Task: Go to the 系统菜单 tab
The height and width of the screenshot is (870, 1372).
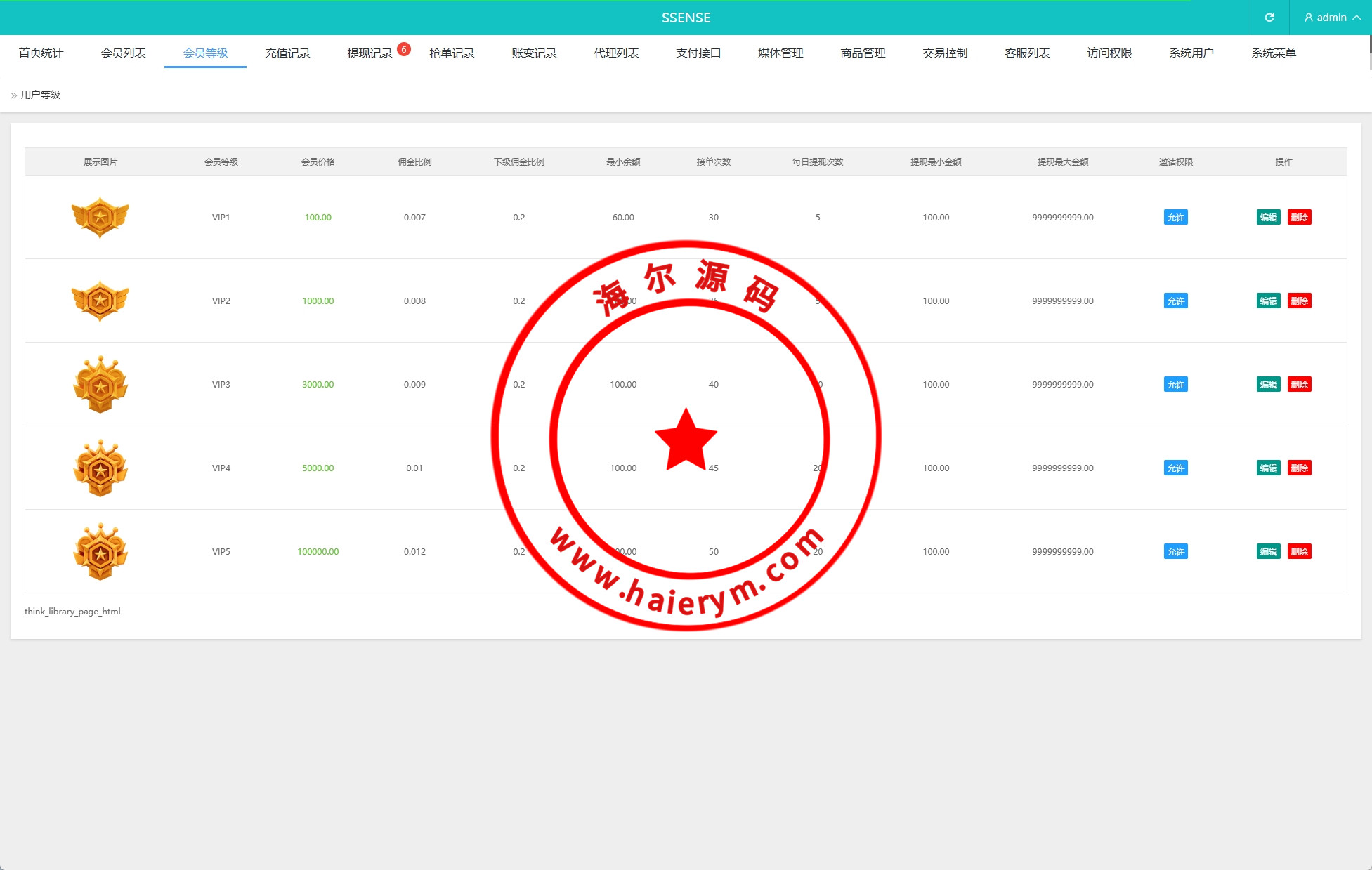Action: [1274, 53]
